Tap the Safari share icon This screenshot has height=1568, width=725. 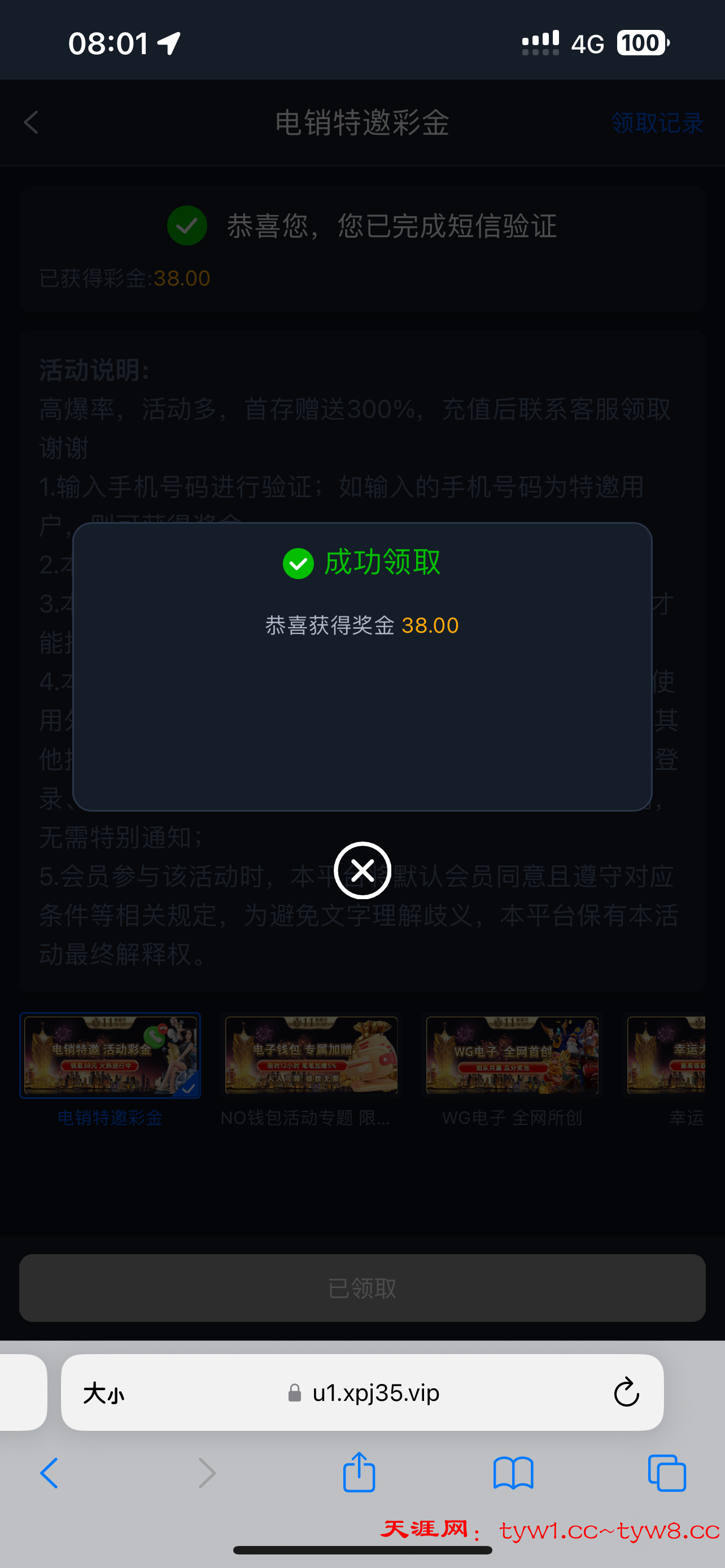(360, 1473)
